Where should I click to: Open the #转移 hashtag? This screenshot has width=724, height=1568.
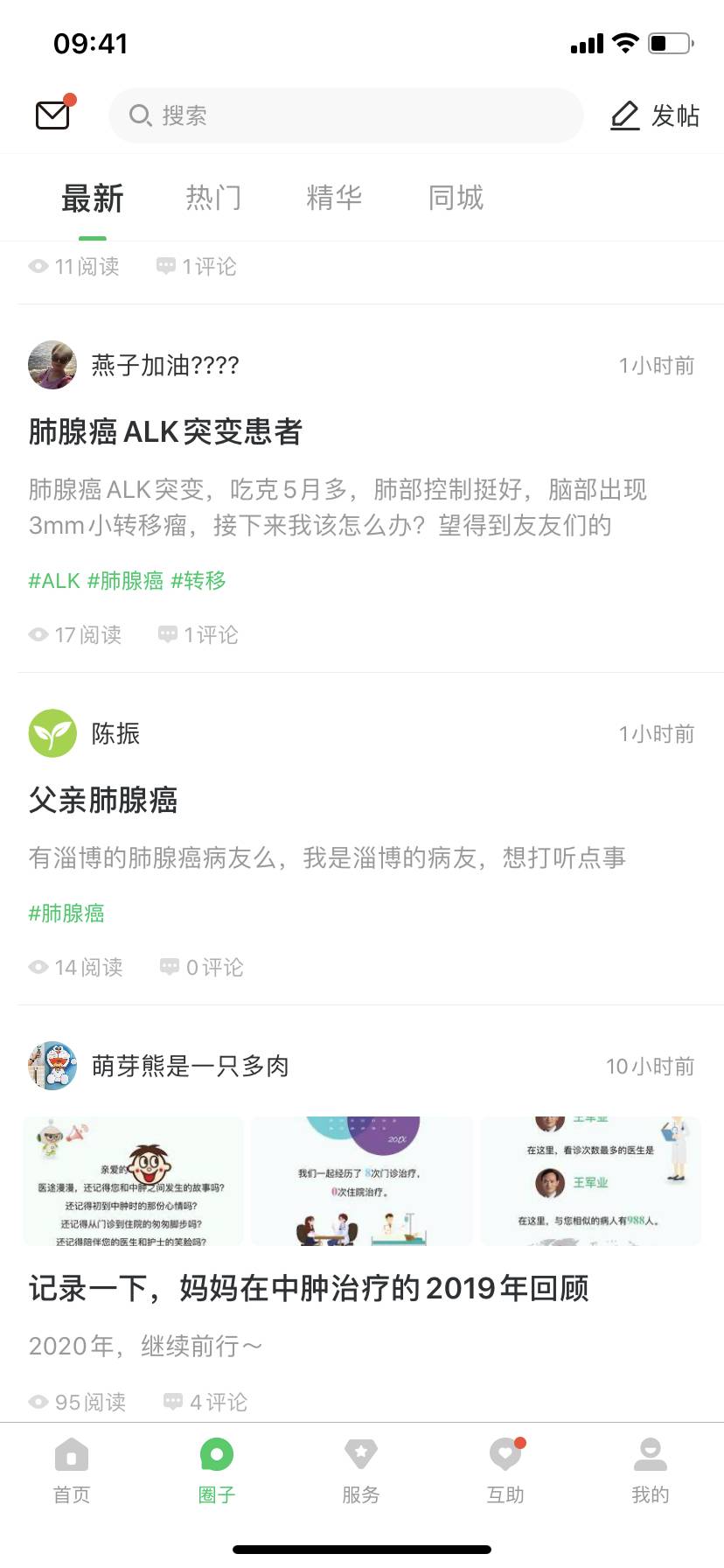pos(198,581)
